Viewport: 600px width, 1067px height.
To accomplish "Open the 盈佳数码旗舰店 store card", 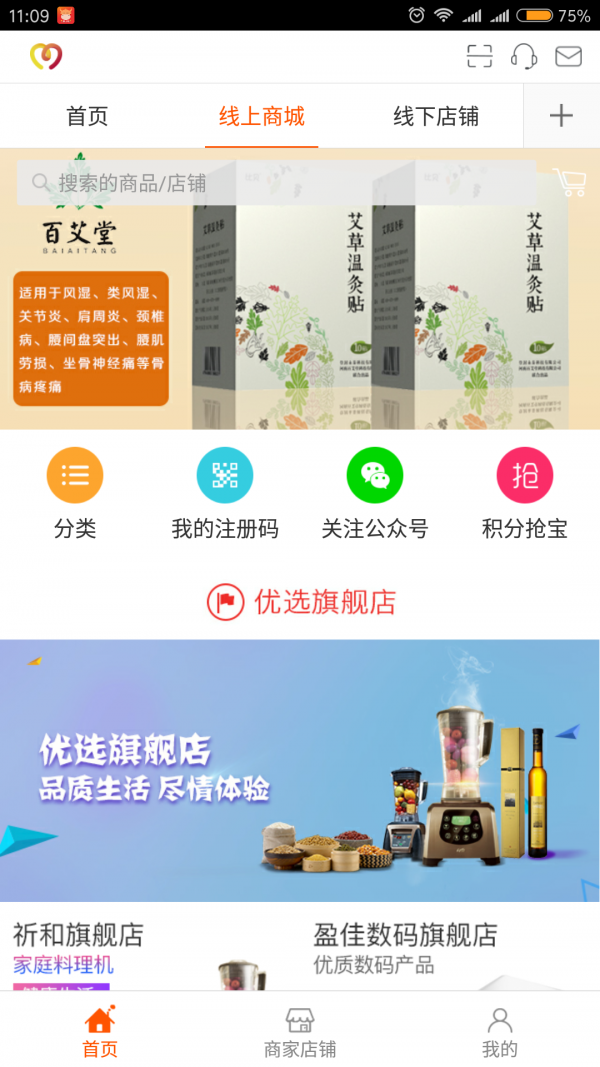I will click(450, 950).
